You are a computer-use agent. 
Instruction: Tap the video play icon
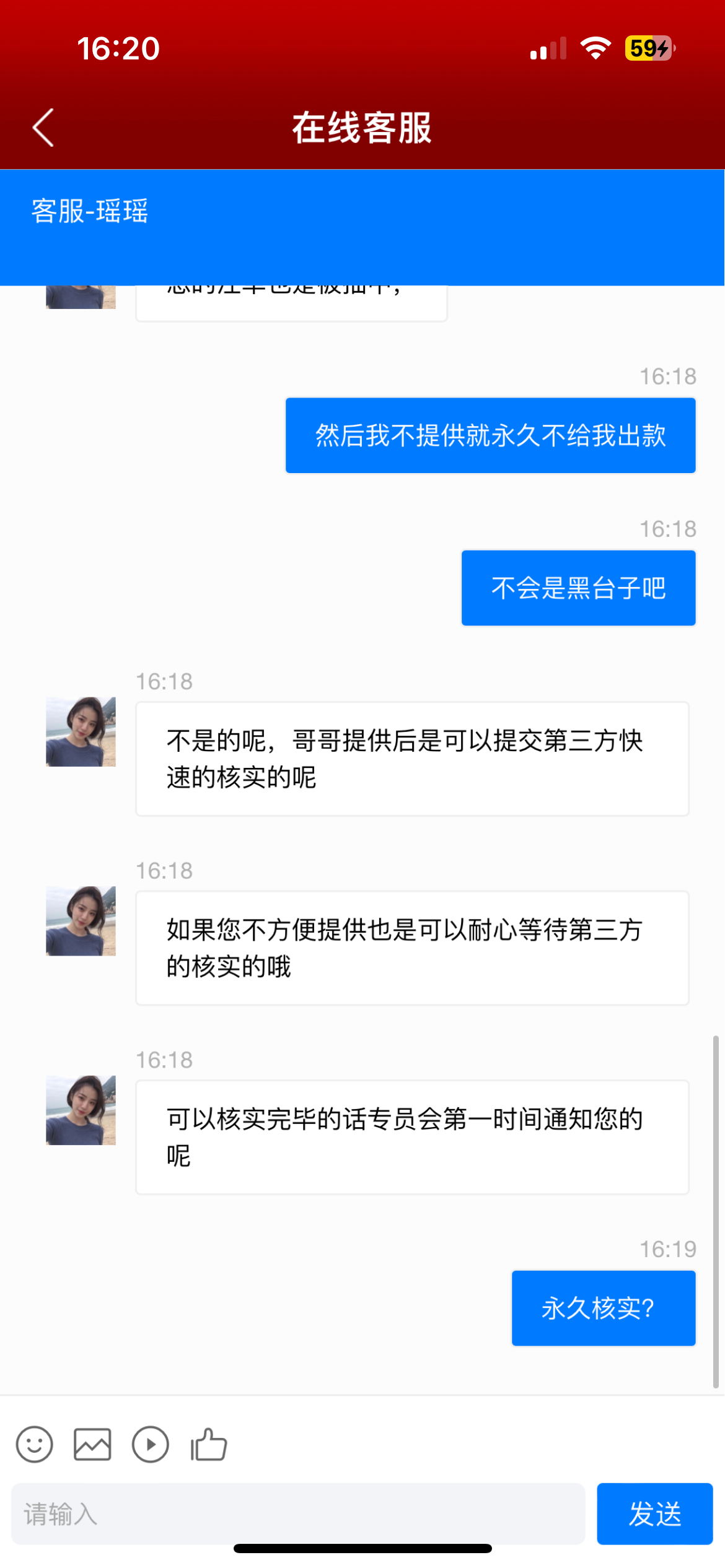pyautogui.click(x=151, y=1445)
